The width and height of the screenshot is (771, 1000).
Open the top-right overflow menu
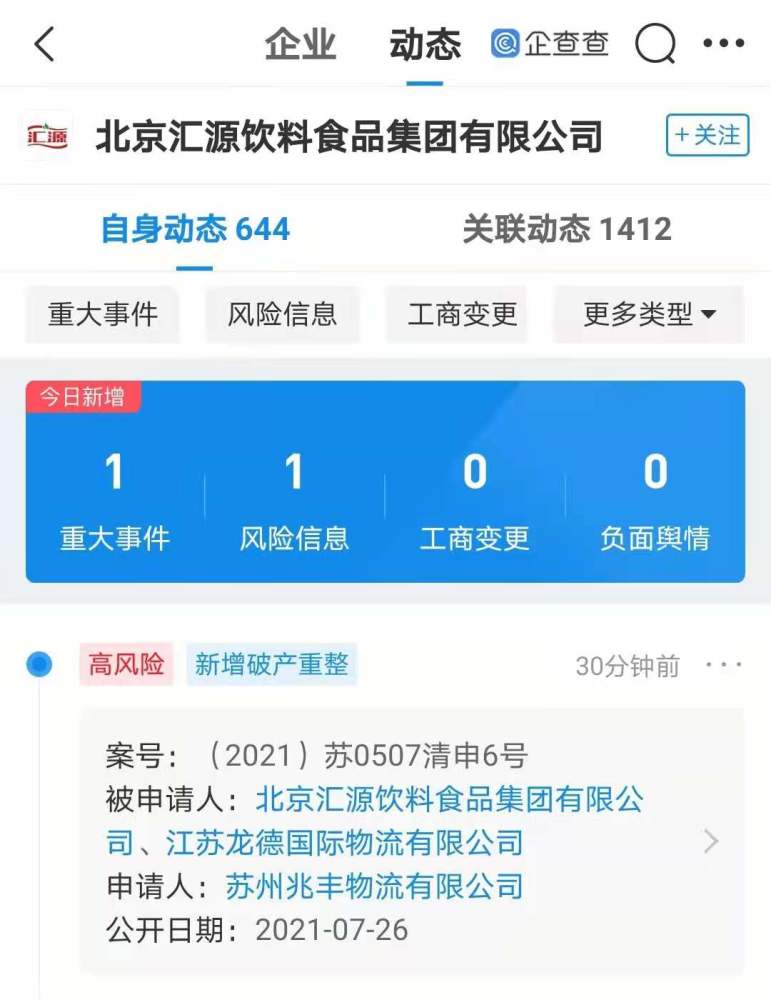pos(723,44)
